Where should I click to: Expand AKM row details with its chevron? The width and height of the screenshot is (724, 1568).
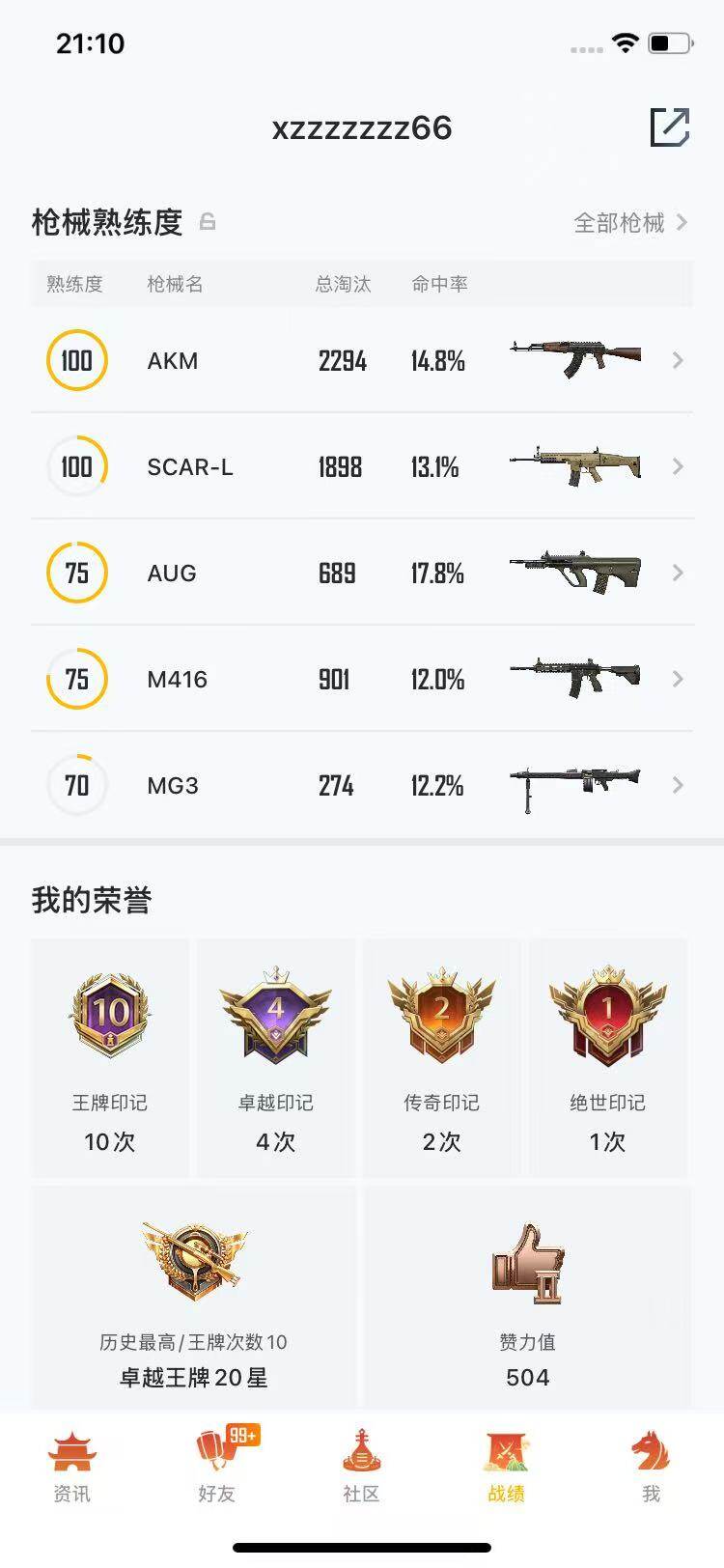pos(677,360)
